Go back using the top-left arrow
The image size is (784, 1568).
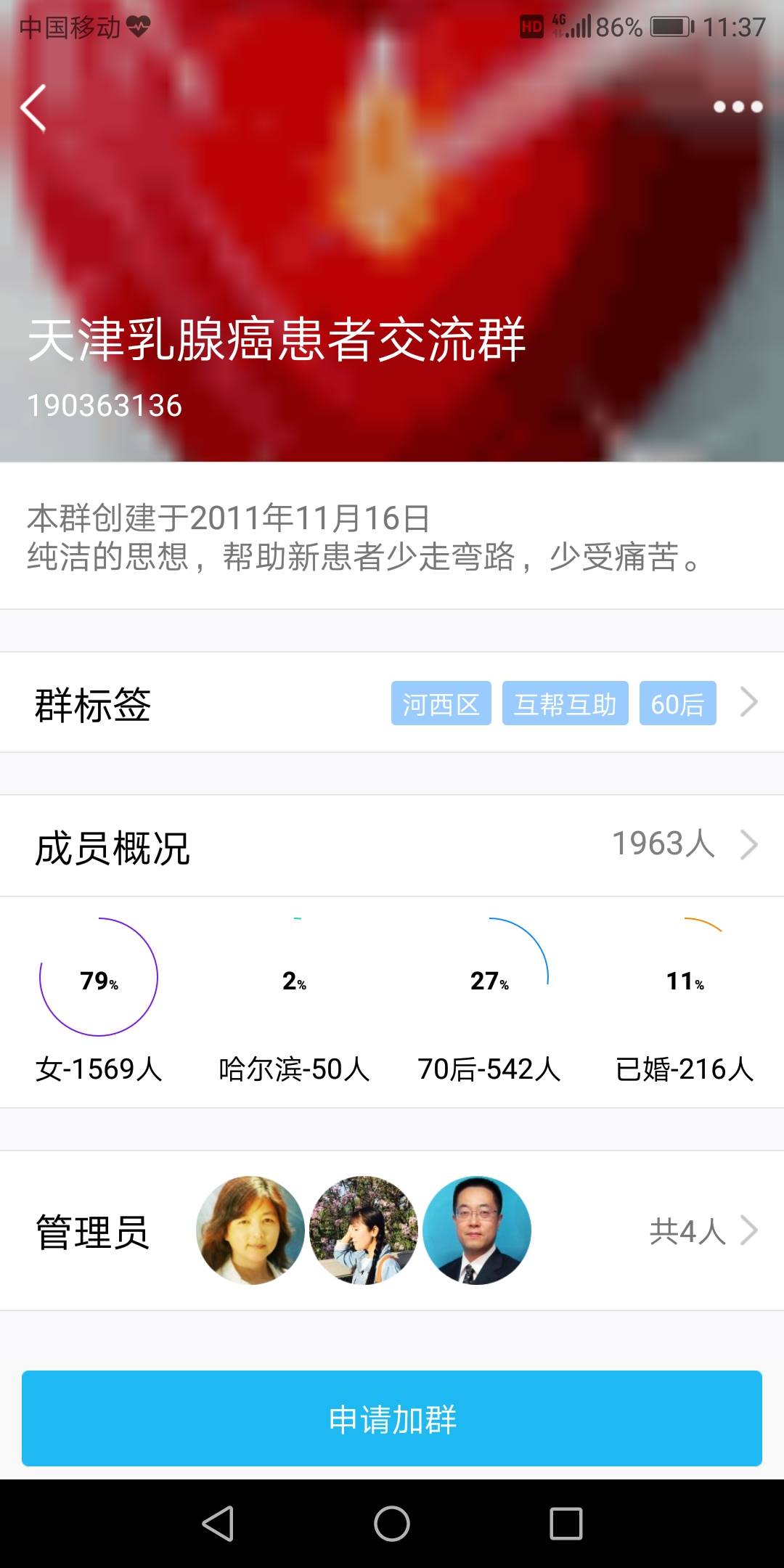click(x=33, y=107)
